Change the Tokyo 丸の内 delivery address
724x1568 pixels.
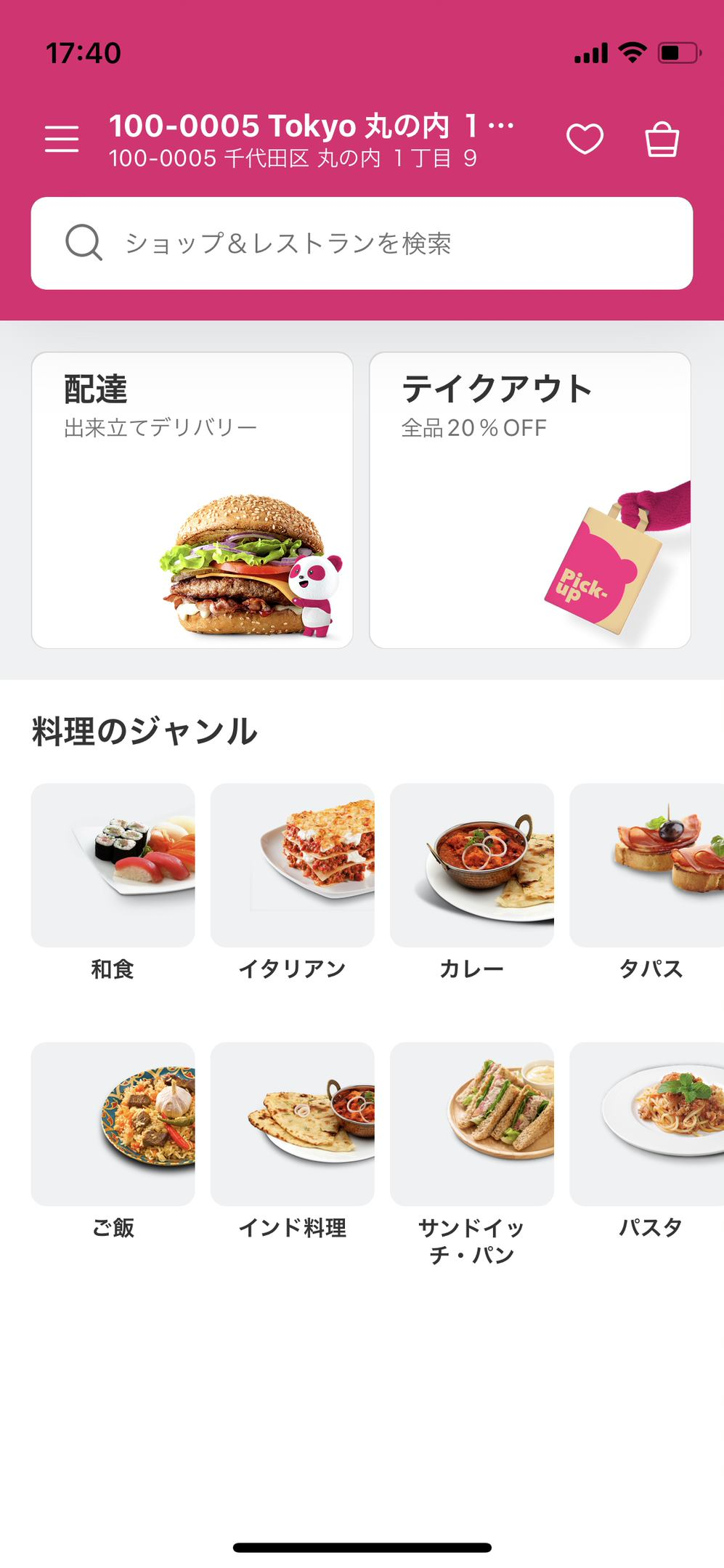pyautogui.click(x=311, y=140)
